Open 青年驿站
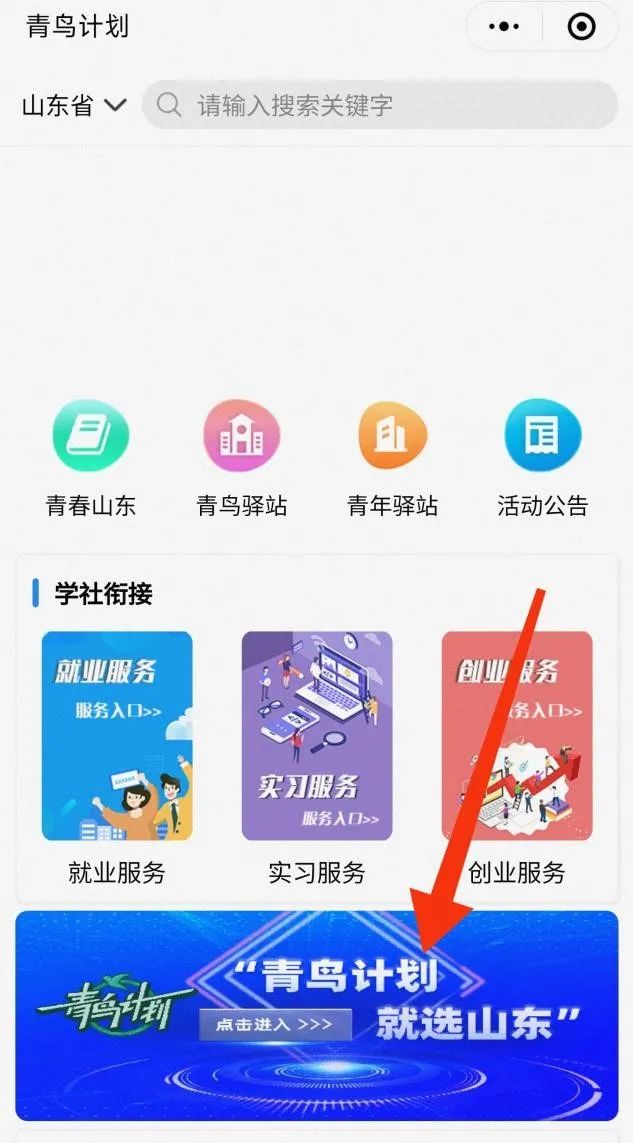The width and height of the screenshot is (633, 1143). pos(392,436)
